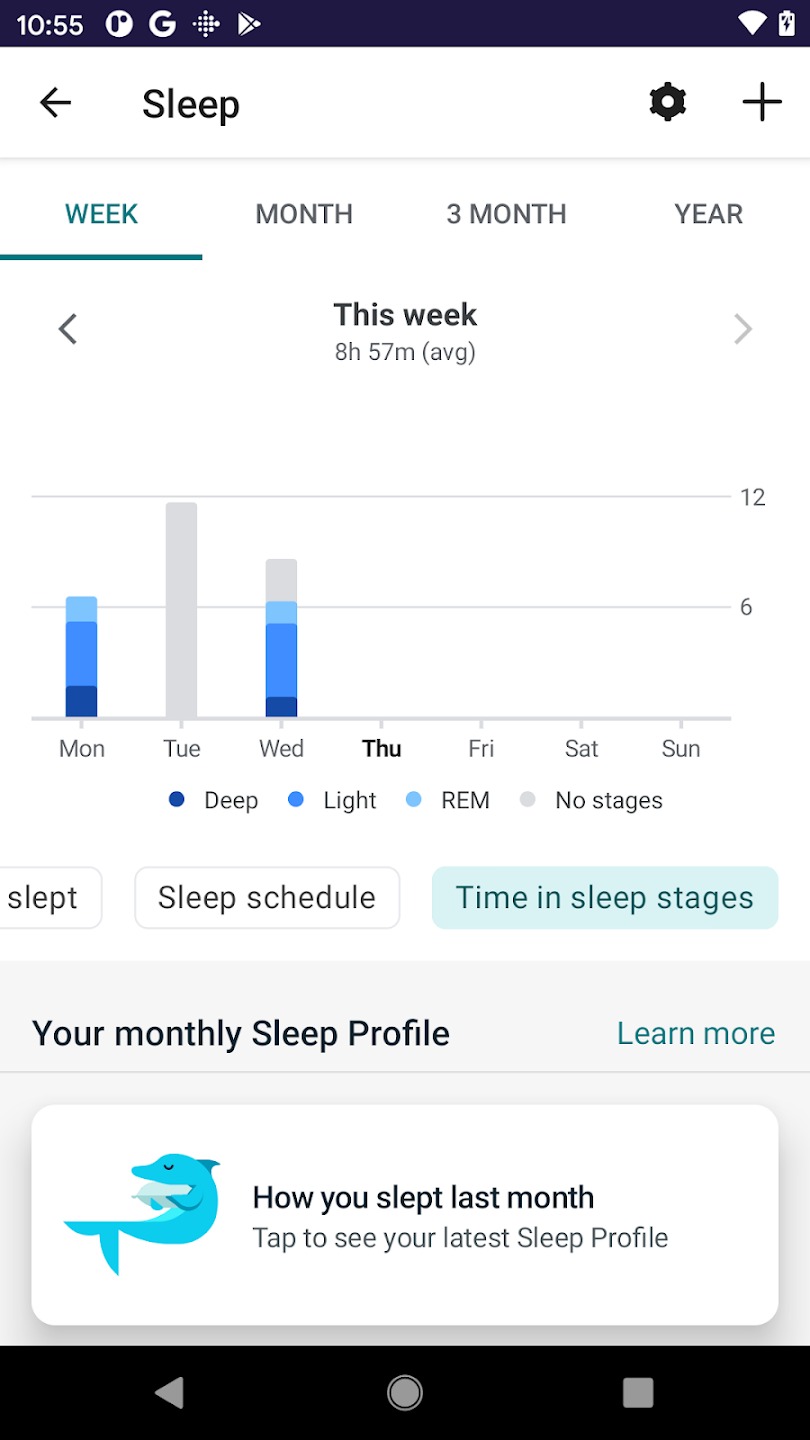Select the partially hidden slept chip
This screenshot has width=810, height=1440.
tap(45, 898)
